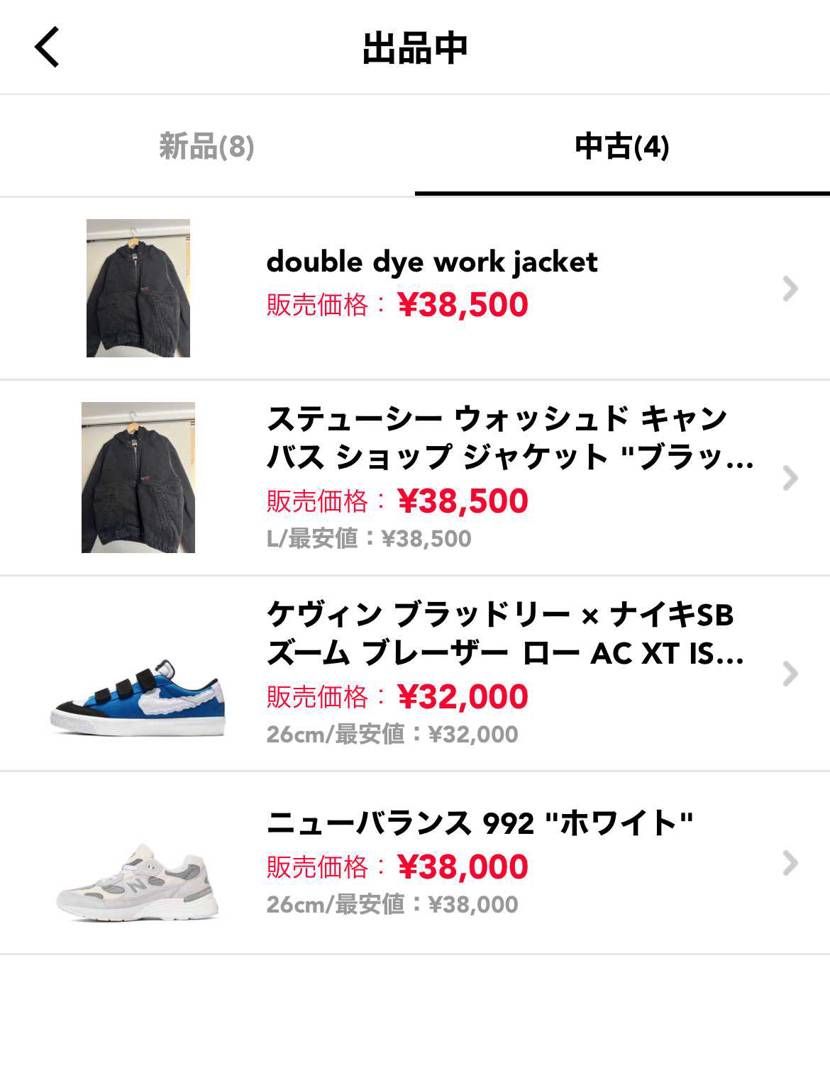Screen dimensions: 830x1070
Task: Tap the back arrow at top left
Action: [x=46, y=46]
